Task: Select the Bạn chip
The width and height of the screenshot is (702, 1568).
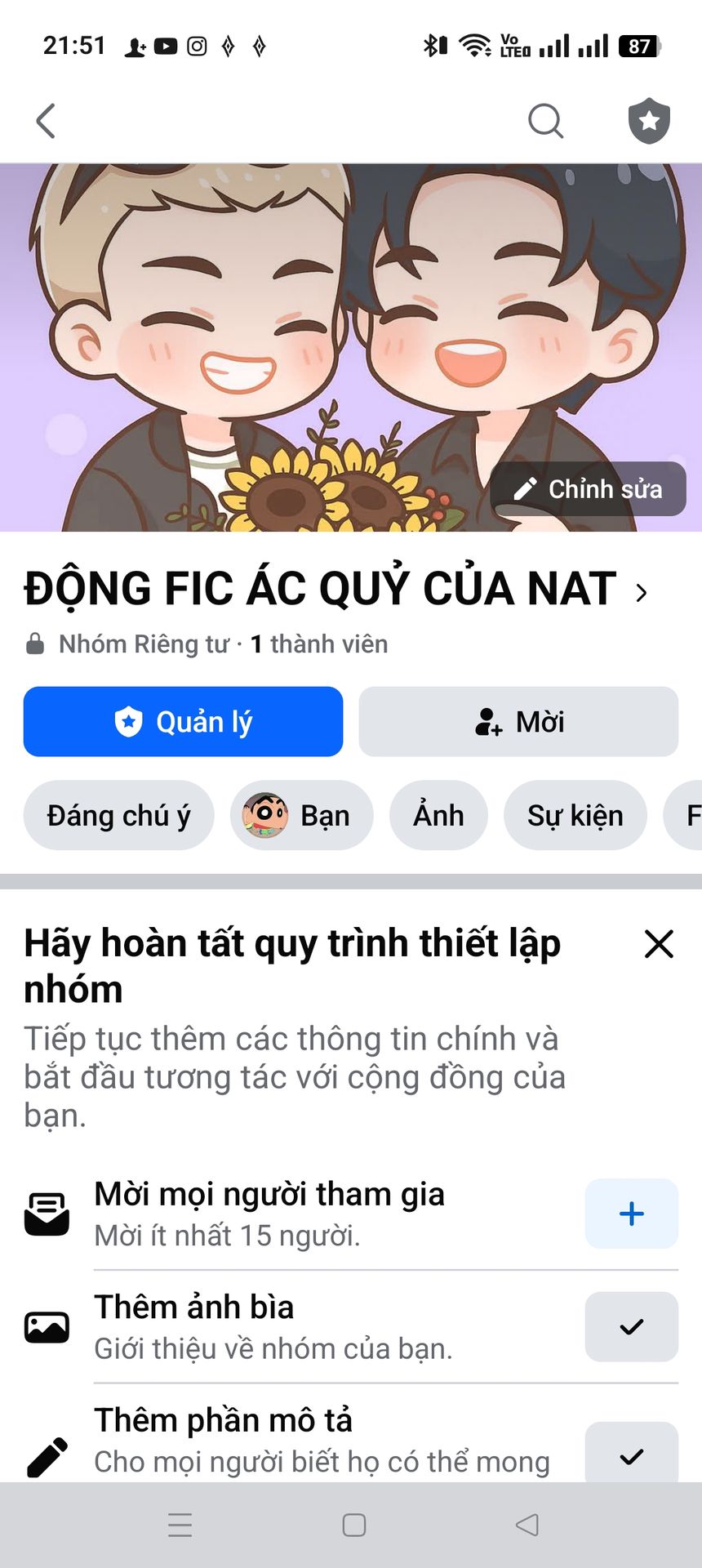Action: point(301,815)
